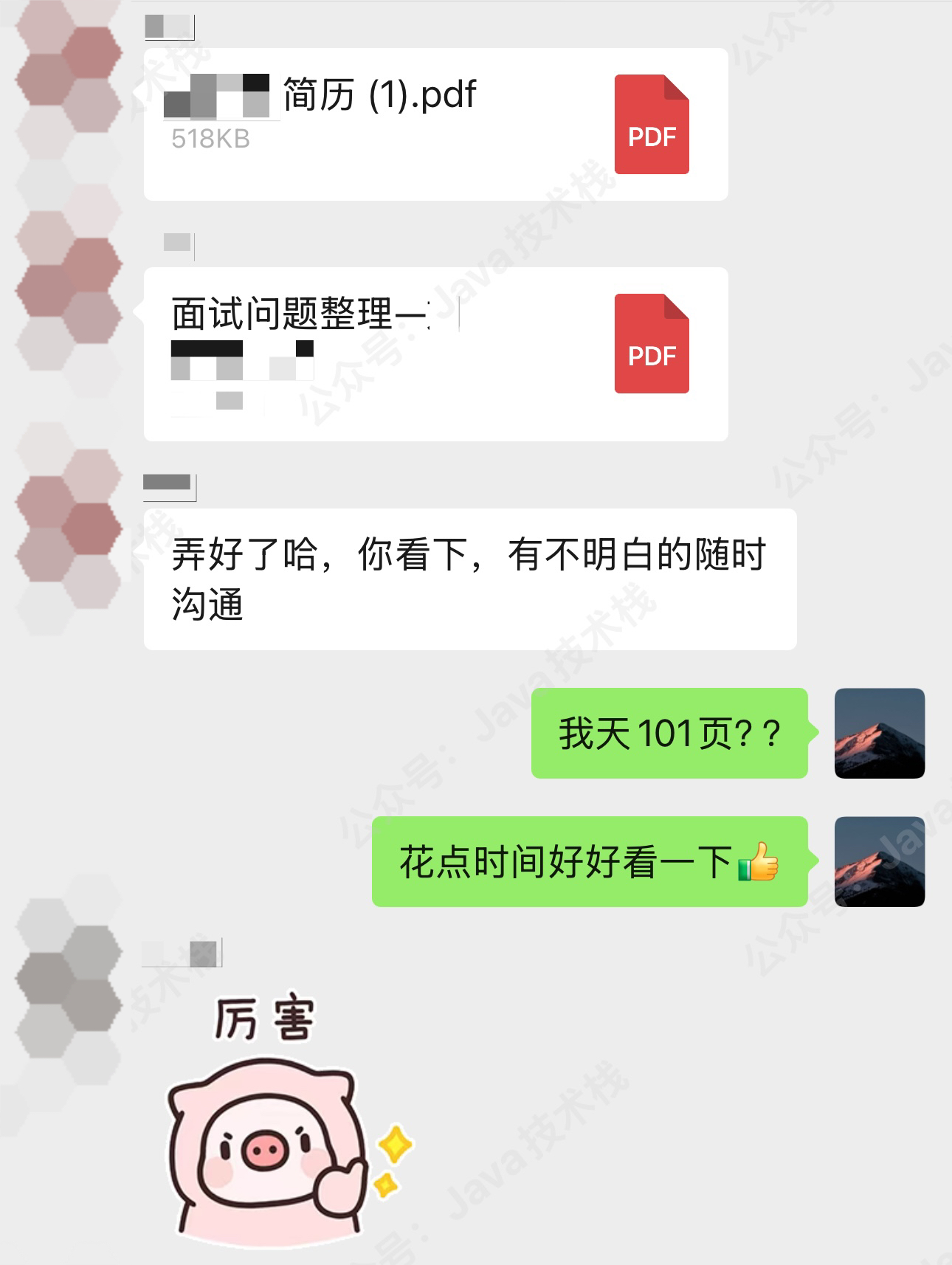Open the 简历 (1).pdf file attachment
Image resolution: width=952 pixels, height=1265 pixels.
click(x=435, y=124)
